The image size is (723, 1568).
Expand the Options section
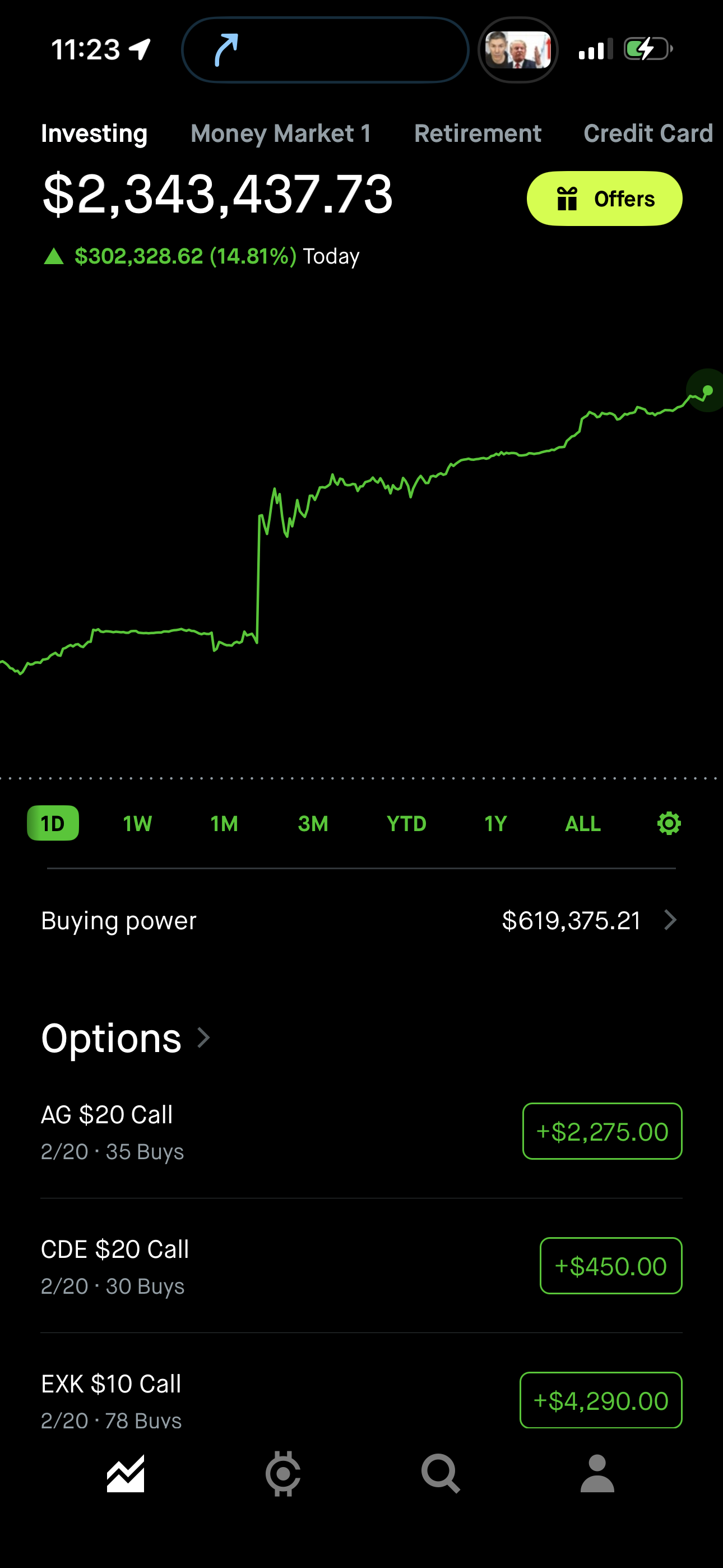[126, 1038]
